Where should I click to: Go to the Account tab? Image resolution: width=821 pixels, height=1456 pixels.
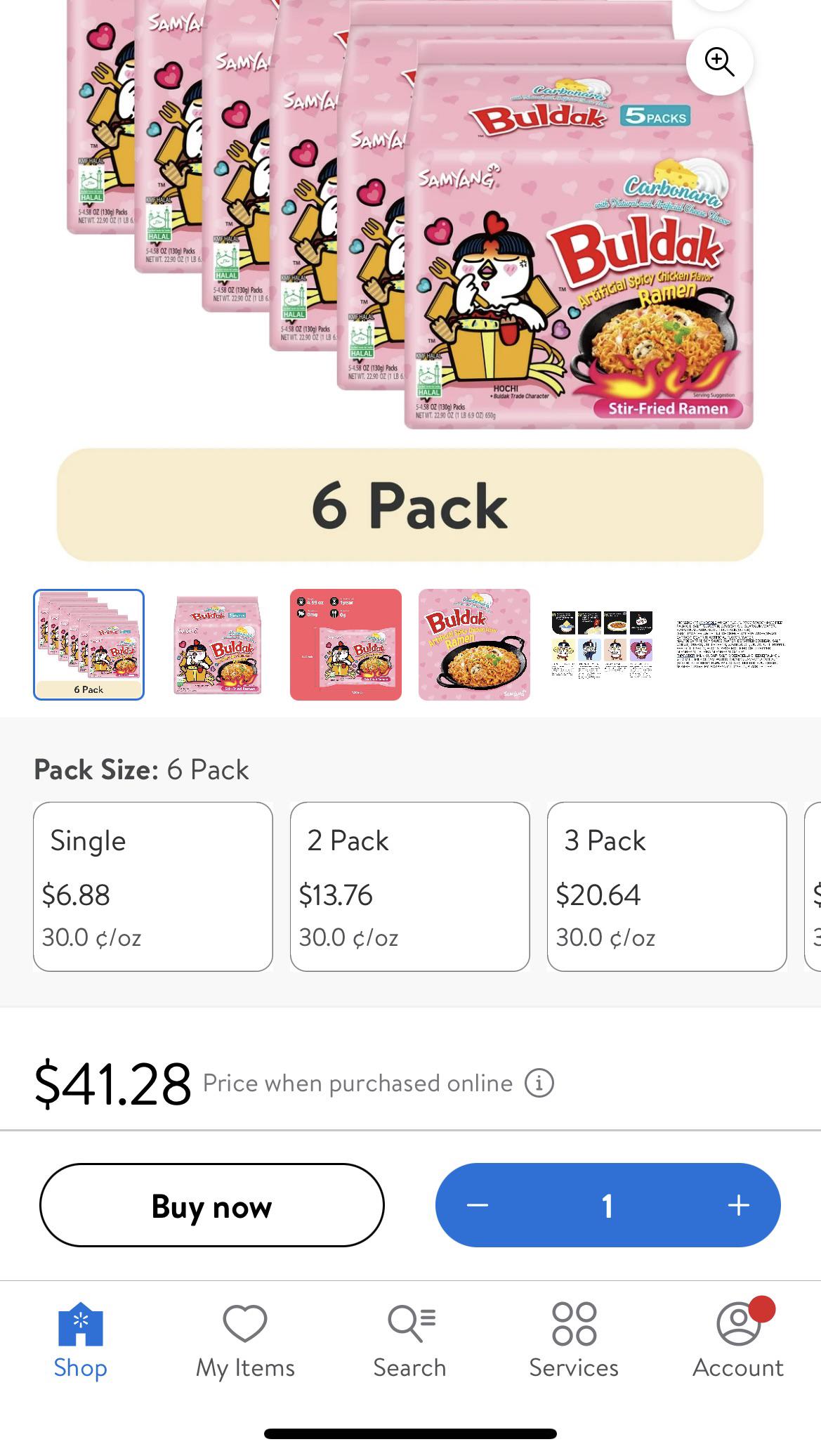pos(738,1341)
